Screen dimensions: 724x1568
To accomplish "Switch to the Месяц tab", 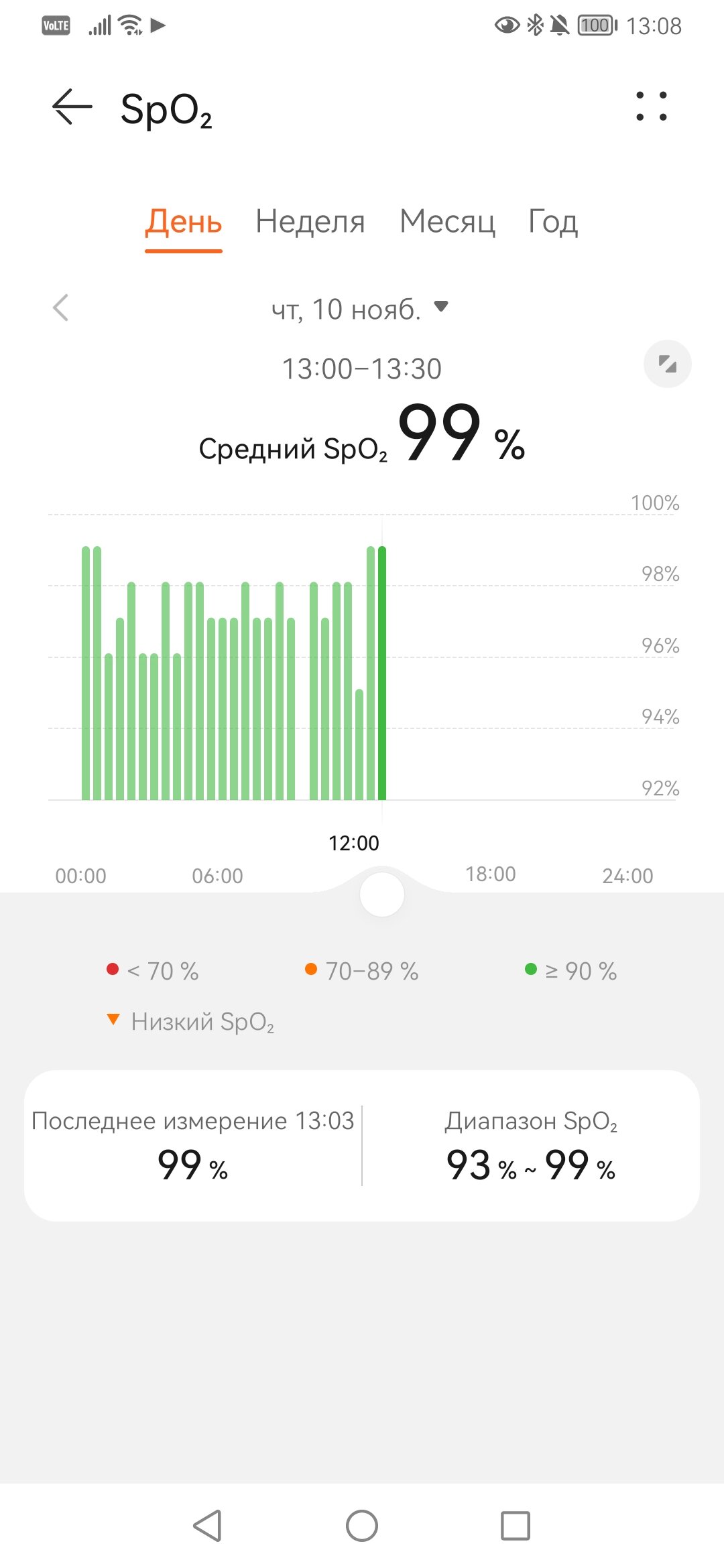I will [x=447, y=222].
